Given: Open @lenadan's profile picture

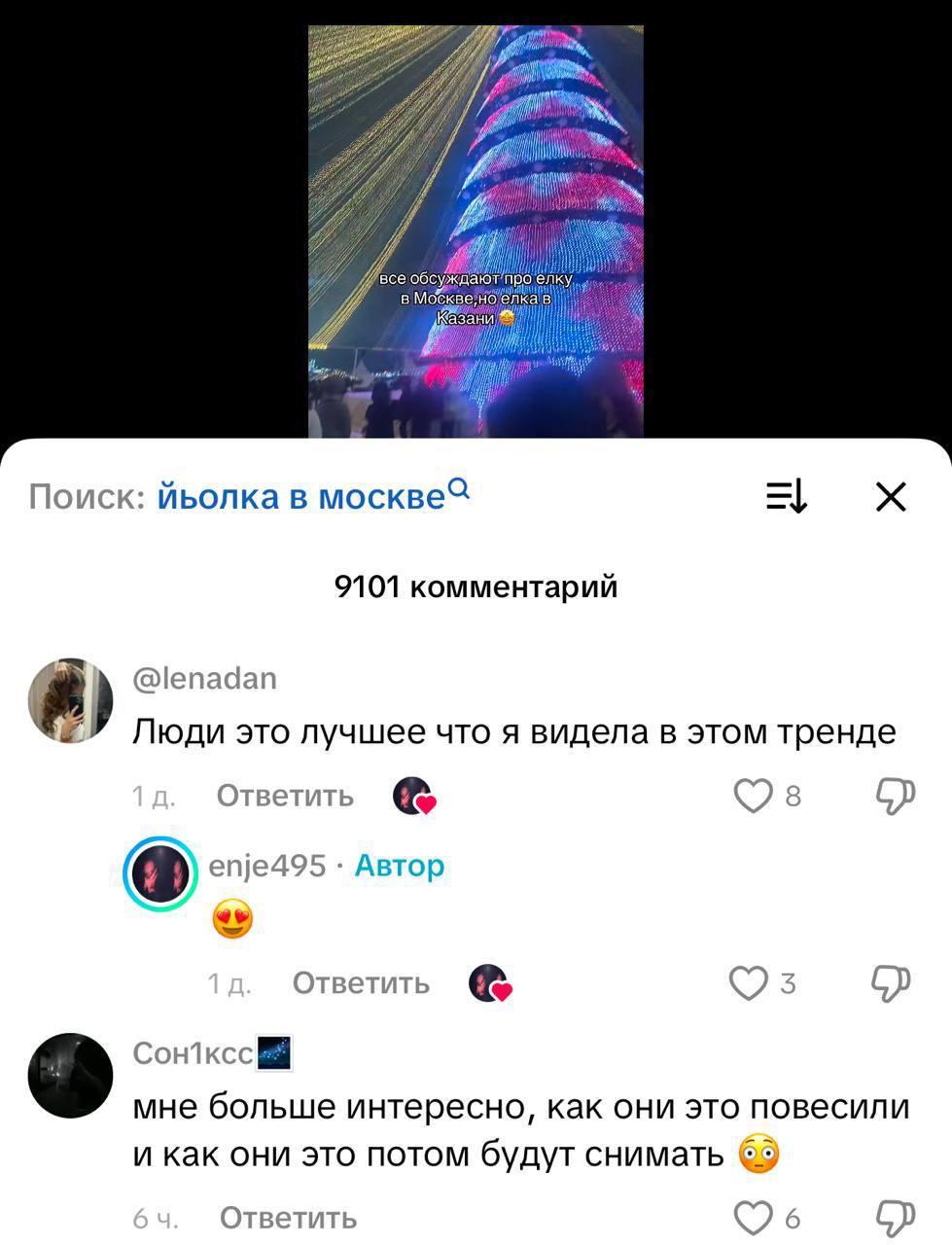Looking at the screenshot, I should click(70, 700).
